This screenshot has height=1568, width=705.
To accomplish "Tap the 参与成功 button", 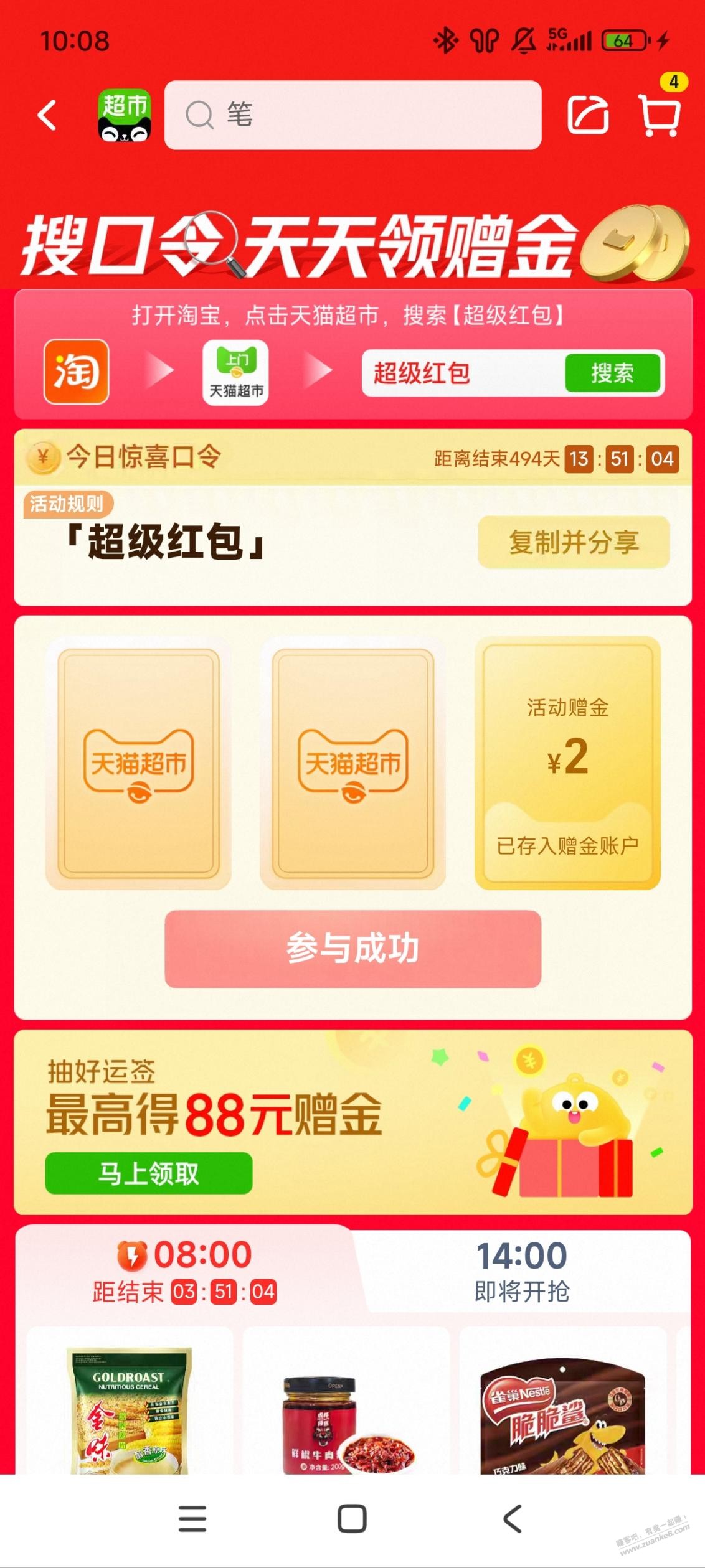I will 352,949.
